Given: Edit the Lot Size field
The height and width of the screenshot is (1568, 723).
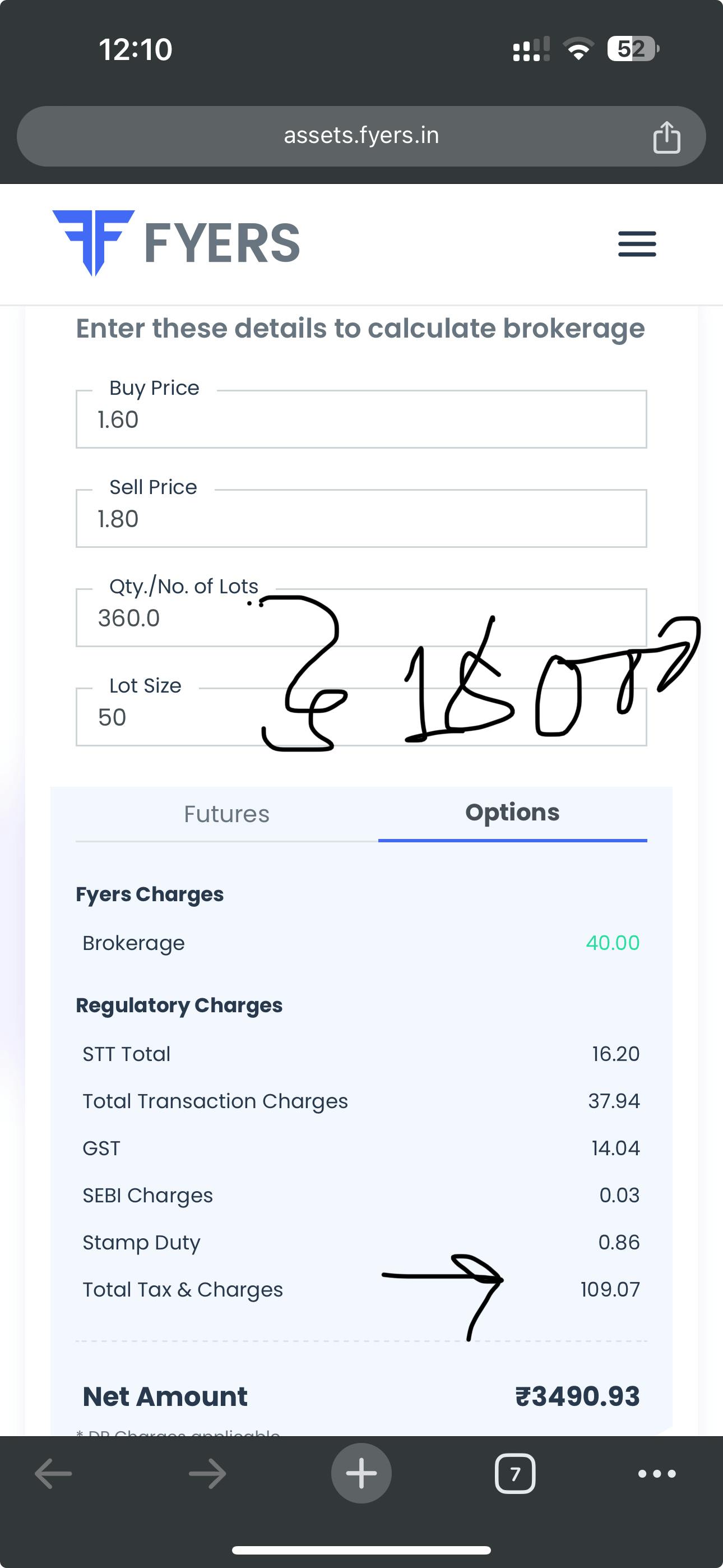Looking at the screenshot, I should (361, 717).
